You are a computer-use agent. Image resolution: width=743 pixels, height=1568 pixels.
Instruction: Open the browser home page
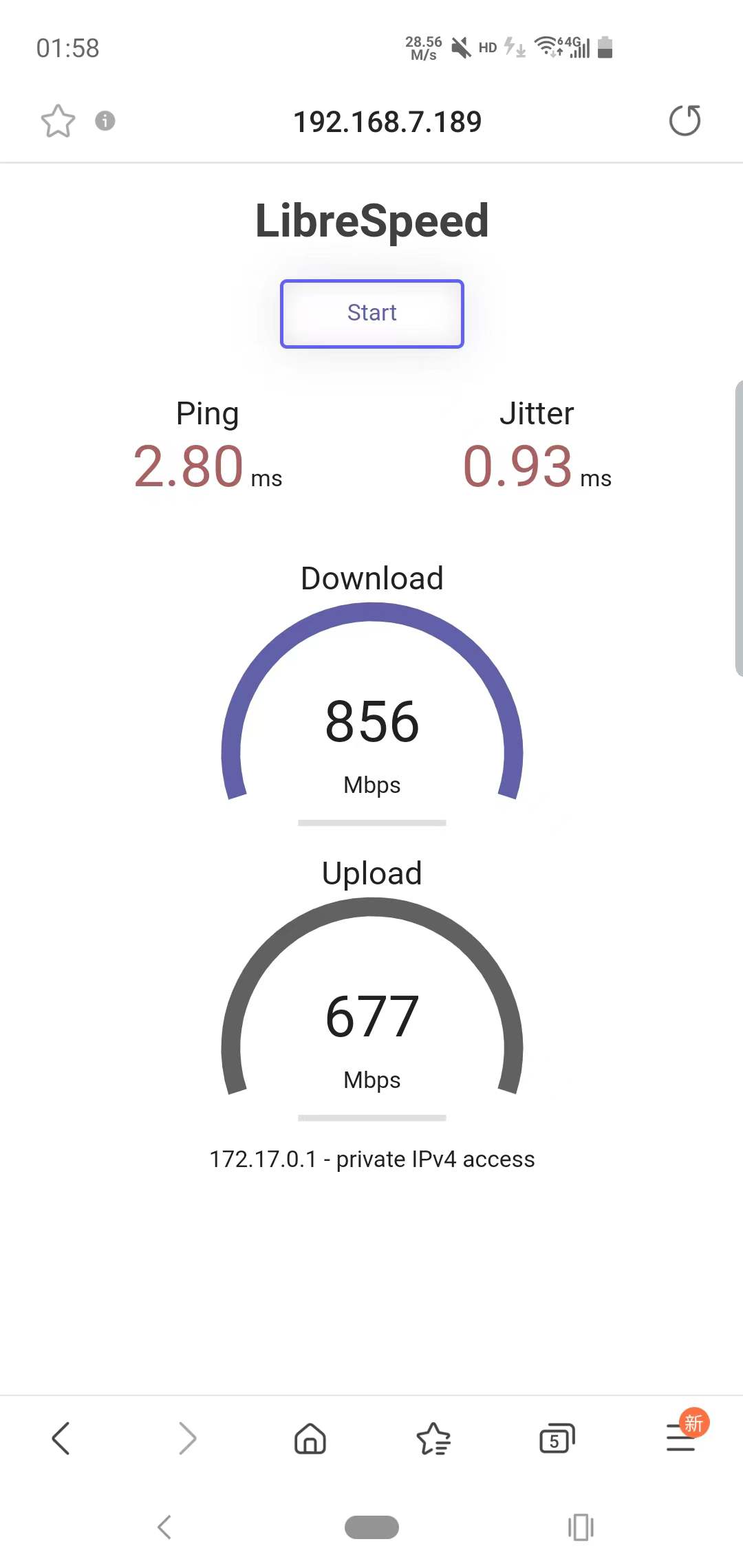coord(310,1438)
